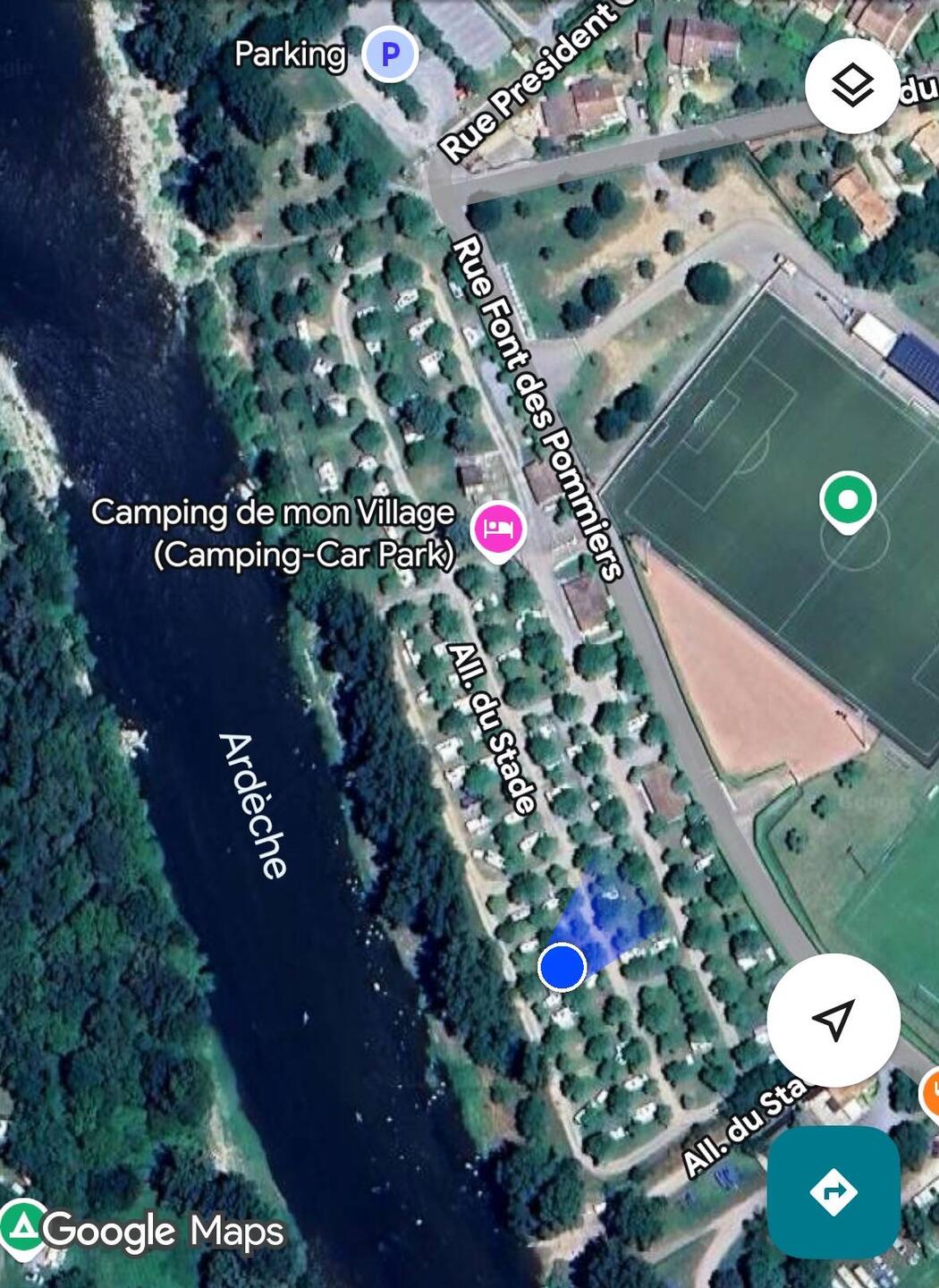Select the Parking marker

click(390, 55)
